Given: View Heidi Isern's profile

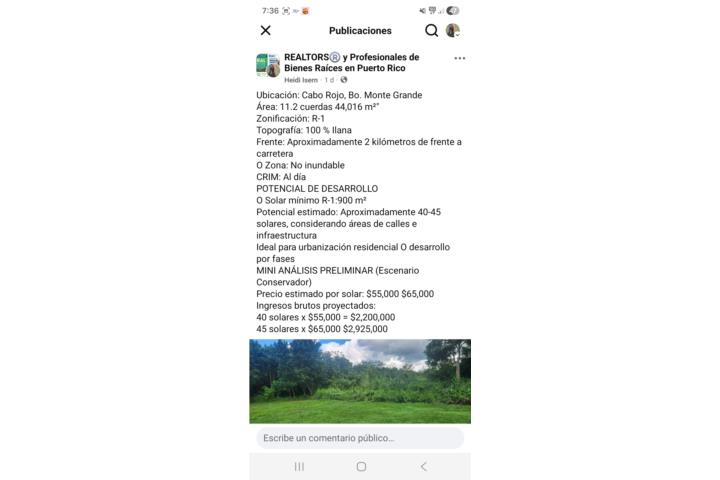Looking at the screenshot, I should [x=301, y=80].
